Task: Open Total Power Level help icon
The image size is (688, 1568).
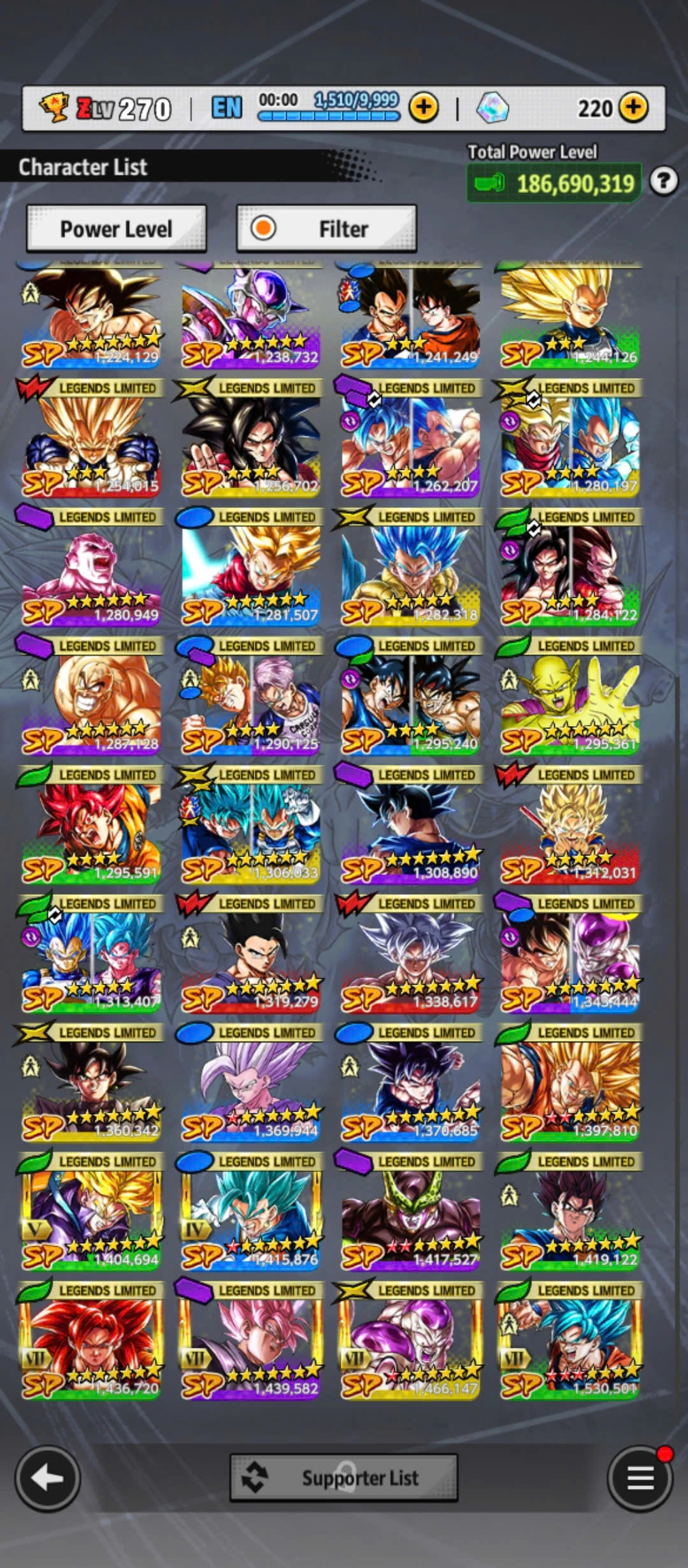Action: (x=663, y=182)
